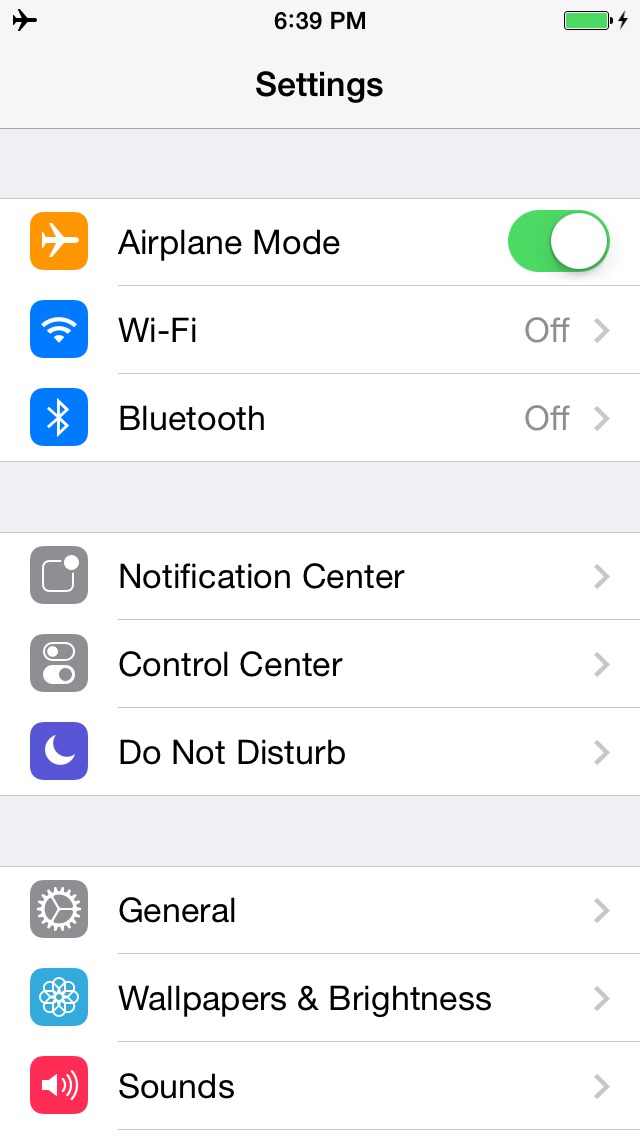The image size is (640, 1136).
Task: Open Sounds settings
Action: click(320, 1086)
